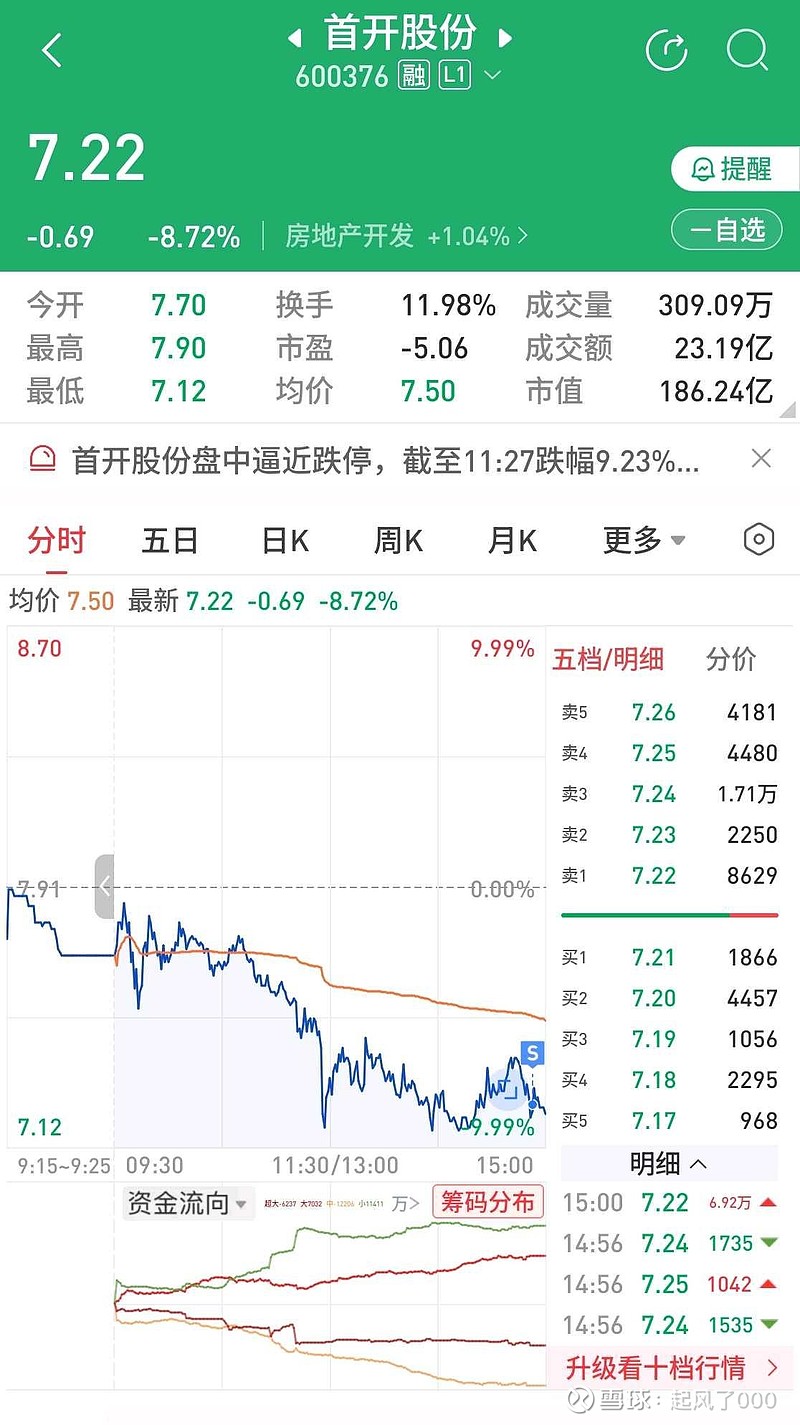Open the 资金流向 indicator dropdown

187,1203
